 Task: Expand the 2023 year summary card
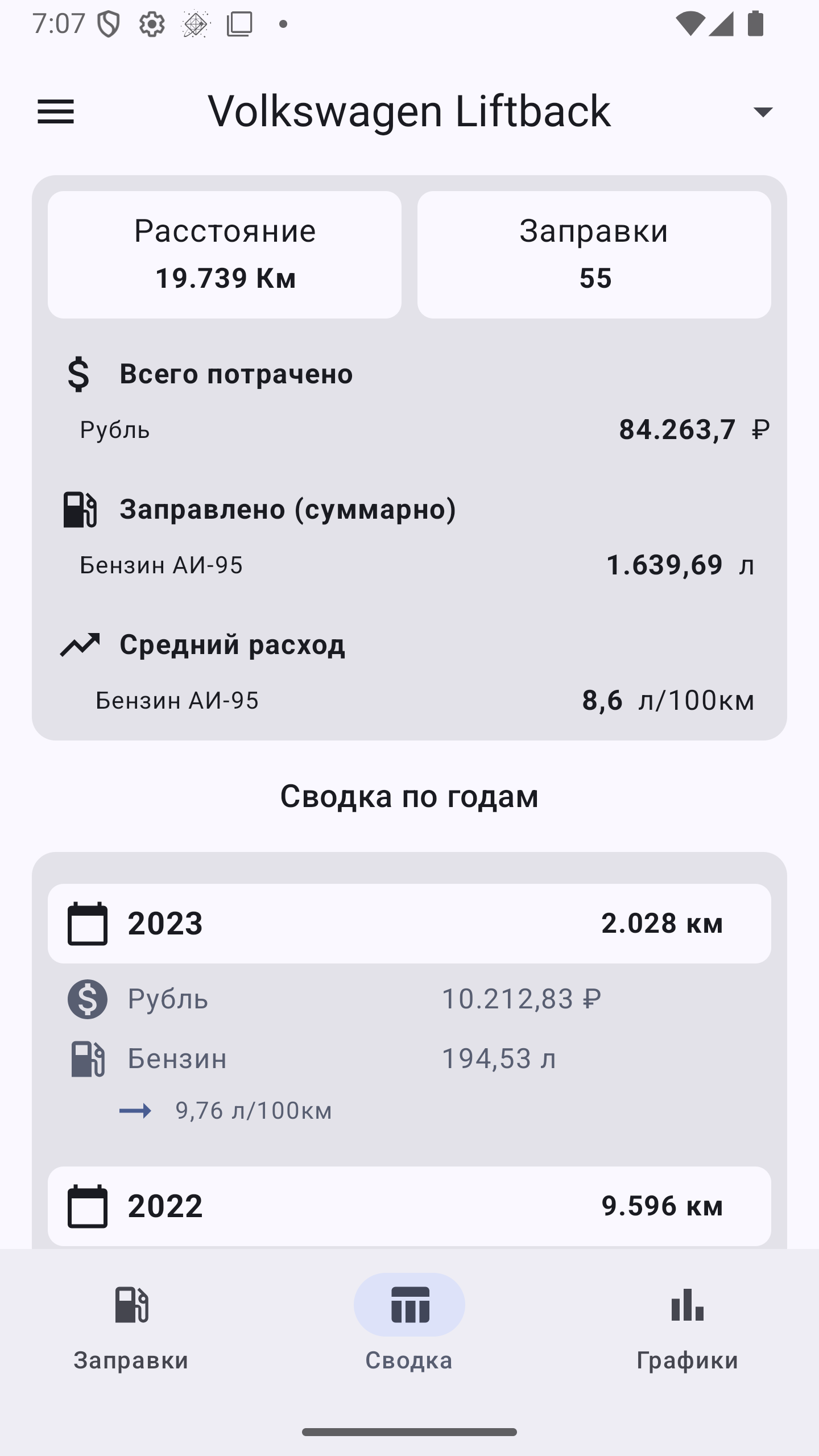409,923
